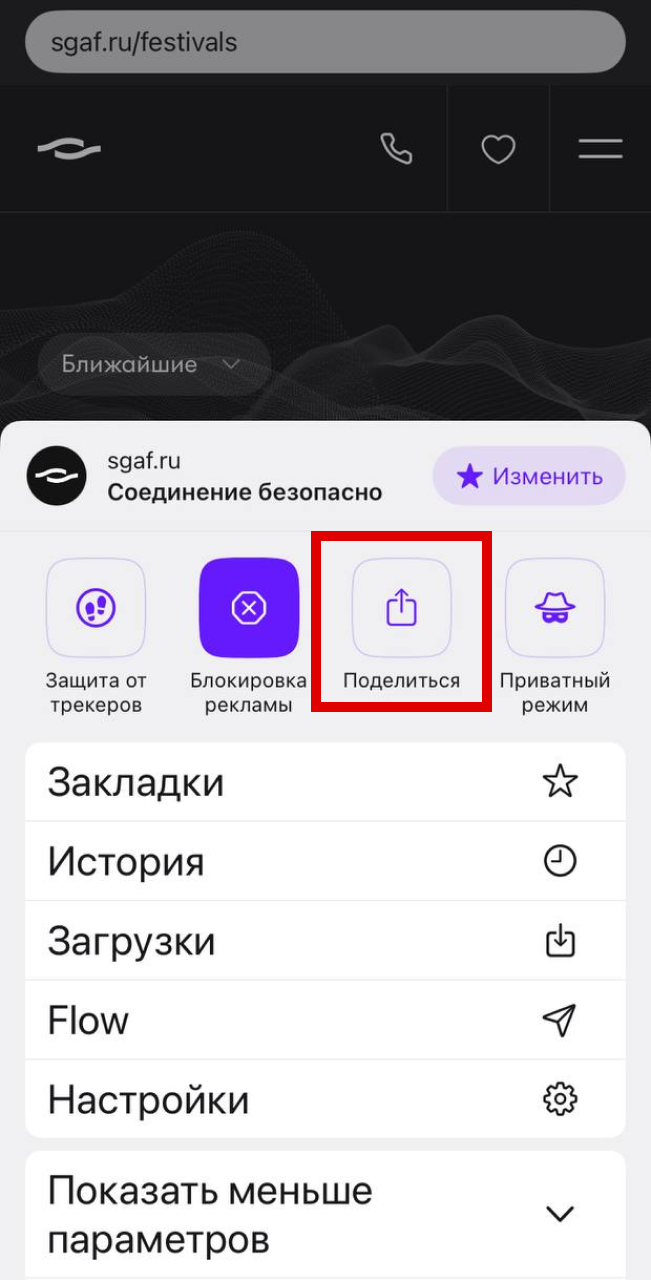Screen dimensions: 651x1280
Task: Open the hamburger menu
Action: pyautogui.click(x=600, y=150)
